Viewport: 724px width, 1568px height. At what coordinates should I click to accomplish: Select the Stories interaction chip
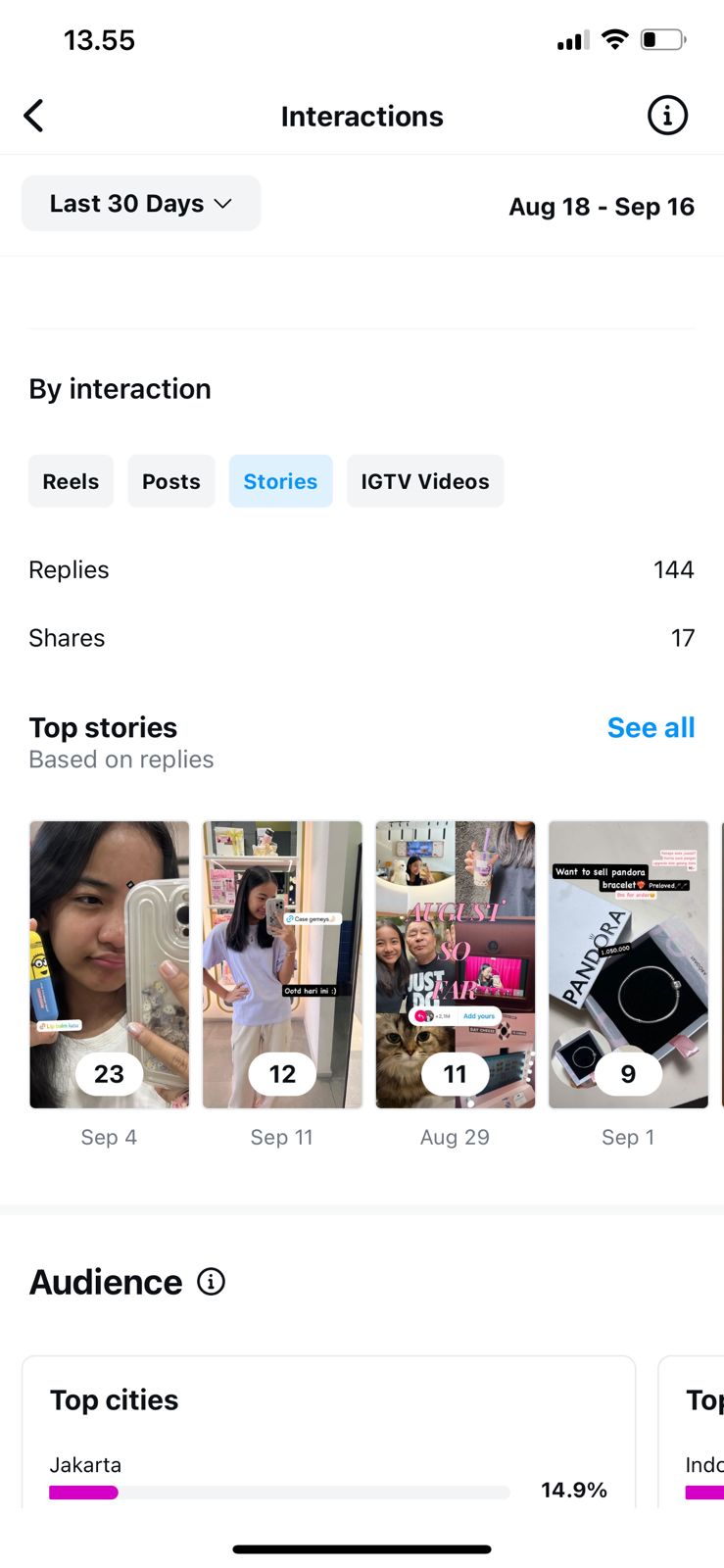[280, 481]
